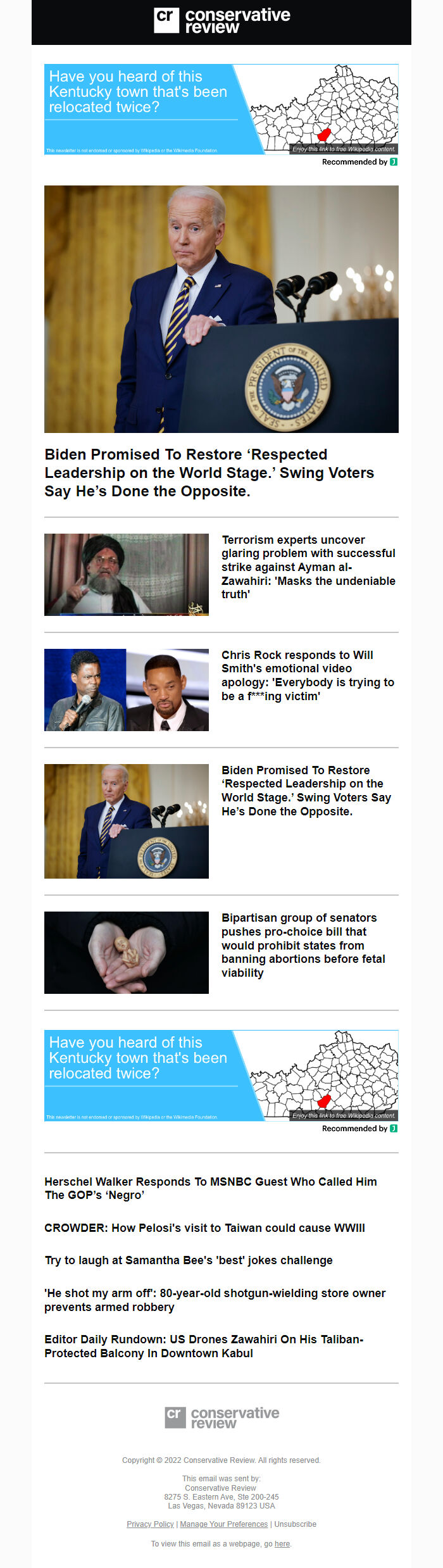Open the Editor Daily Rundown headline
This screenshot has height=1568, width=443.
[x=203, y=1346]
